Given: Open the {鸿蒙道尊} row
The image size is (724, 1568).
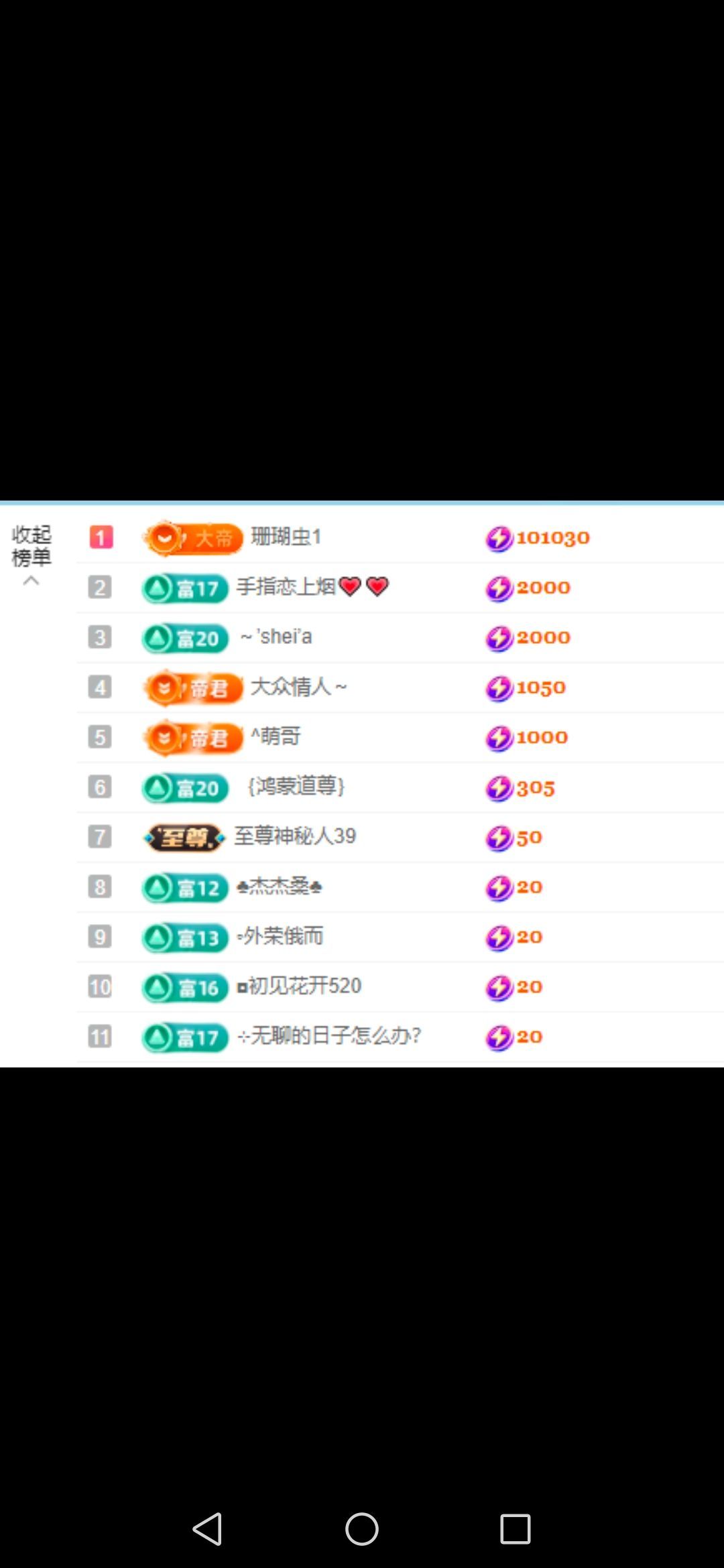Looking at the screenshot, I should pyautogui.click(x=295, y=786).
